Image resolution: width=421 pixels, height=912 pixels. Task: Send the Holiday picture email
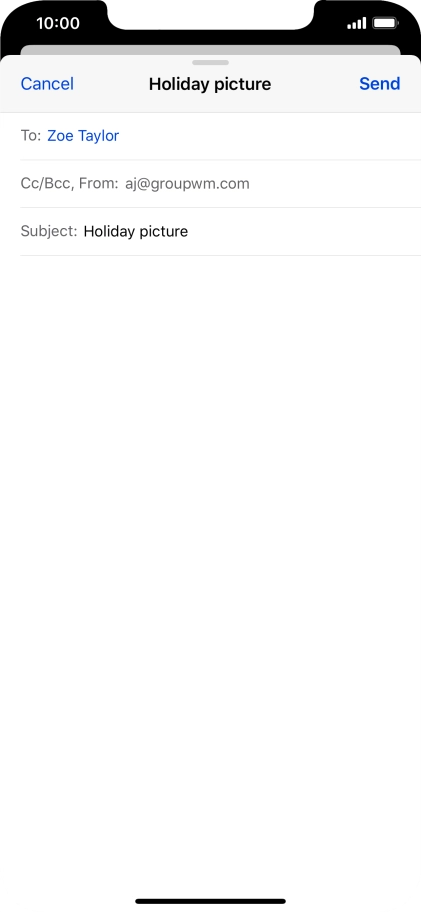[x=379, y=84]
